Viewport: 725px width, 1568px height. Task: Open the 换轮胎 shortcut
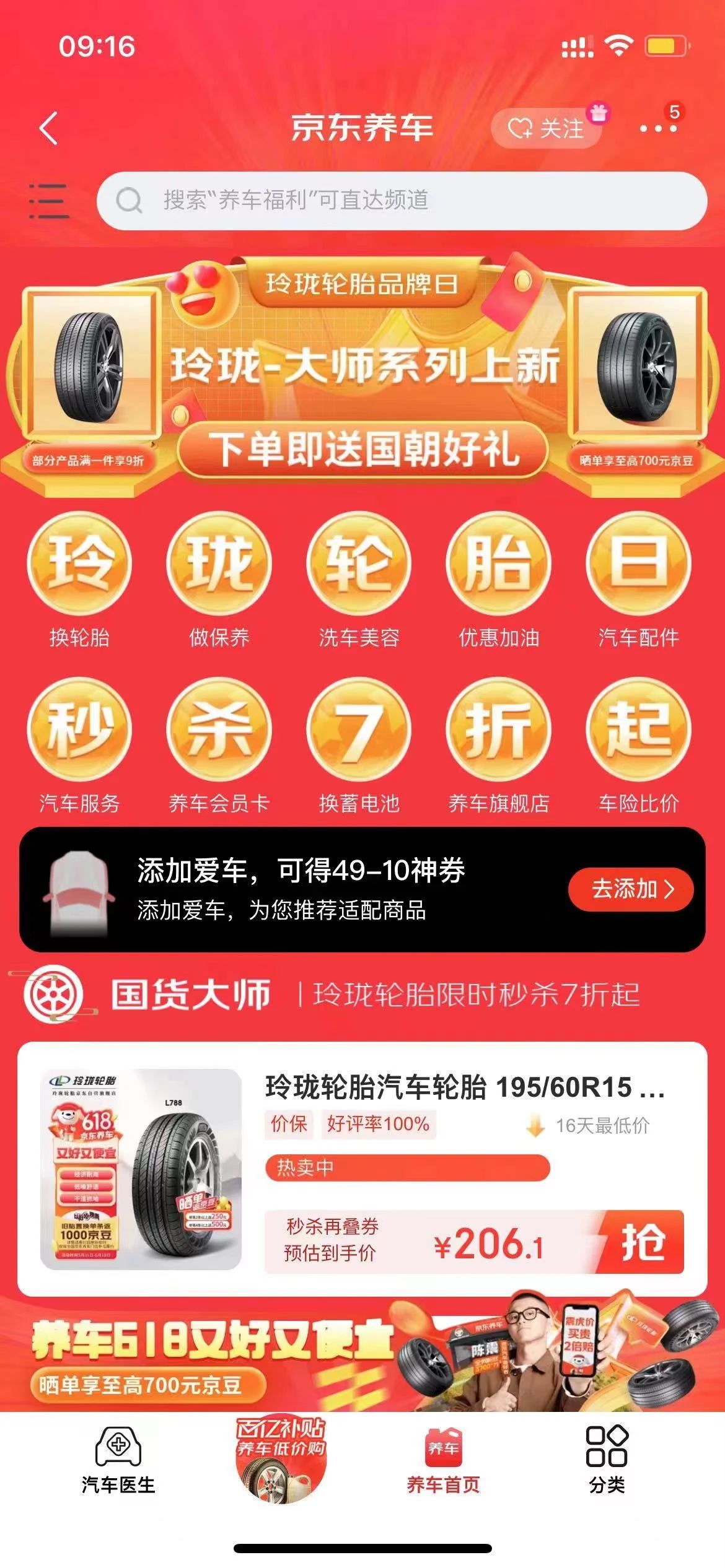click(79, 581)
